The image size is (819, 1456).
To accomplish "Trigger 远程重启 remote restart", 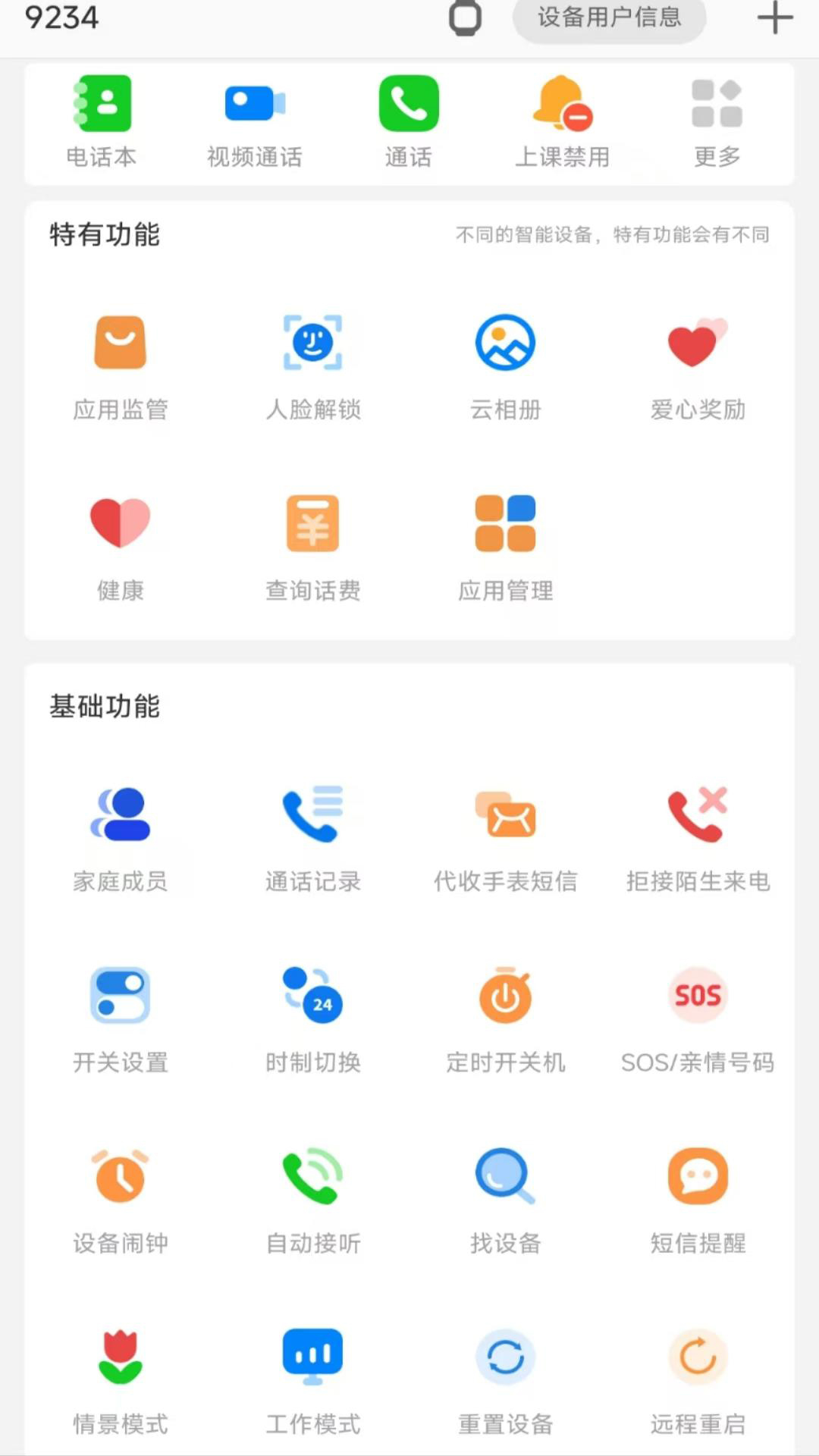I will [696, 1380].
